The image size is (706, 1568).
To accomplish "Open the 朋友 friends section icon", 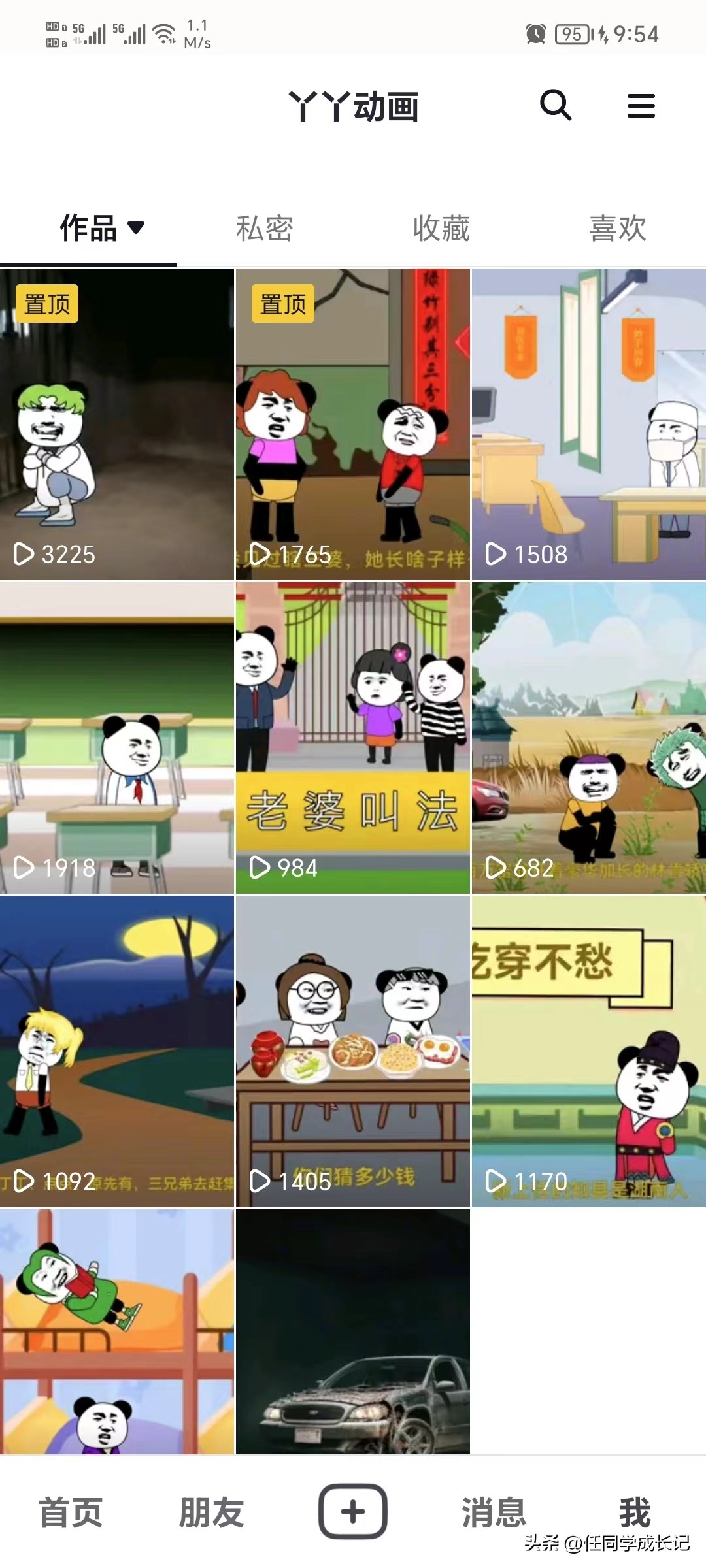I will 210,1511.
